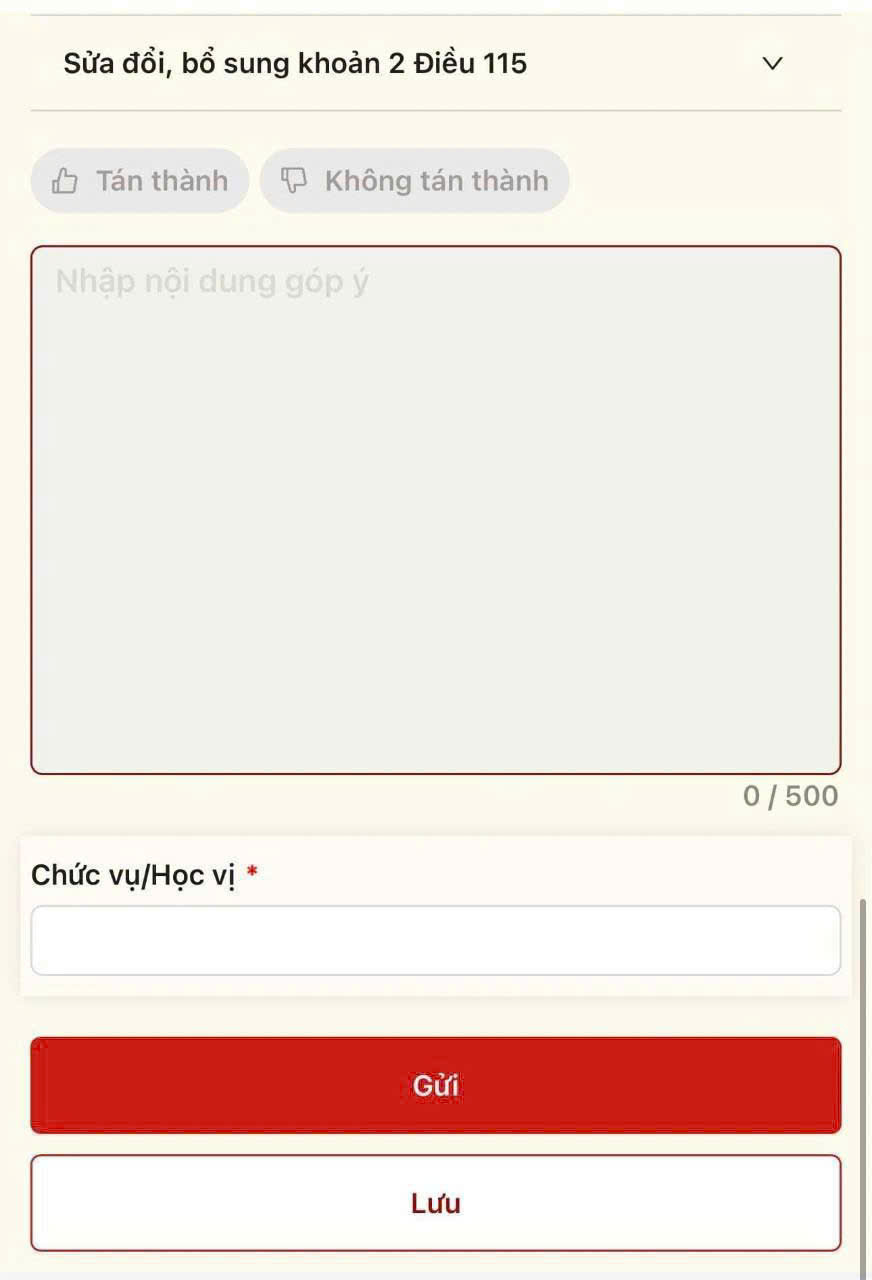This screenshot has width=872, height=1280.
Task: Choose the Tán thành option
Action: [140, 181]
